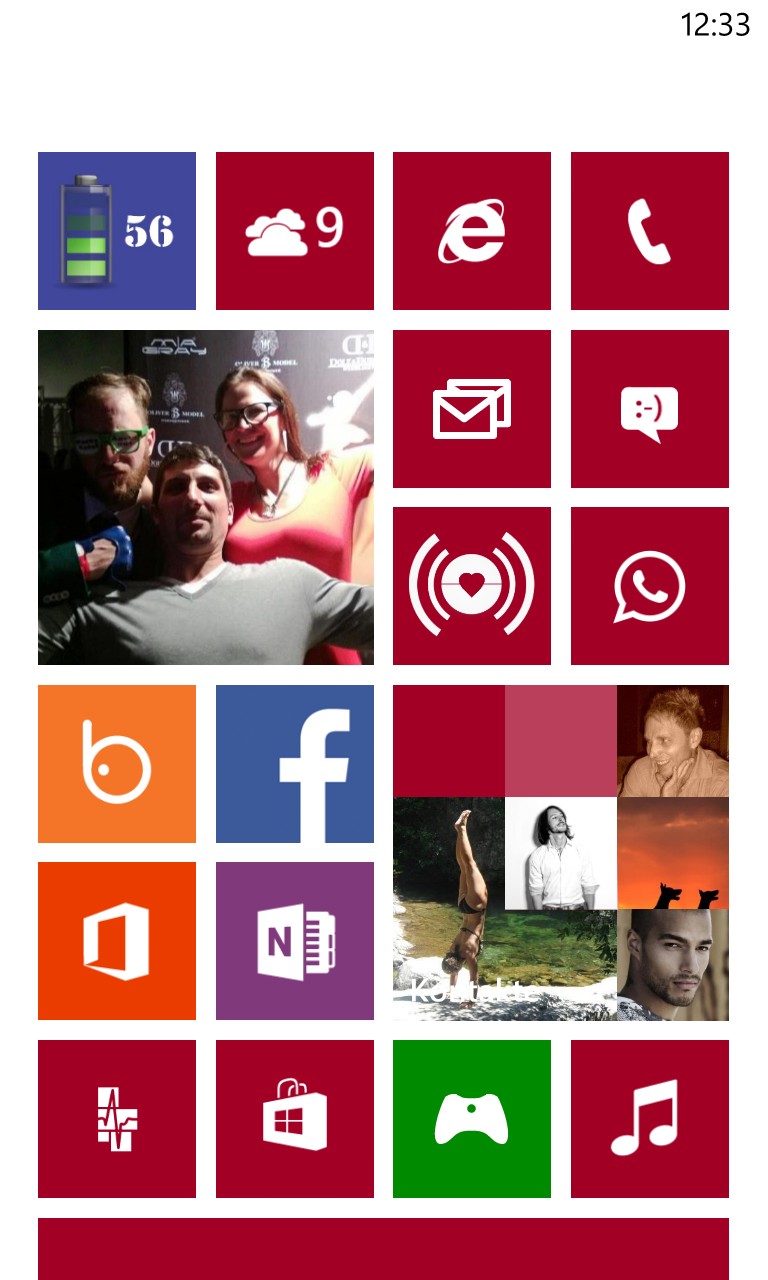This screenshot has height=1280, width=768.
Task: Open the Kontakte people tile
Action: pos(561,852)
